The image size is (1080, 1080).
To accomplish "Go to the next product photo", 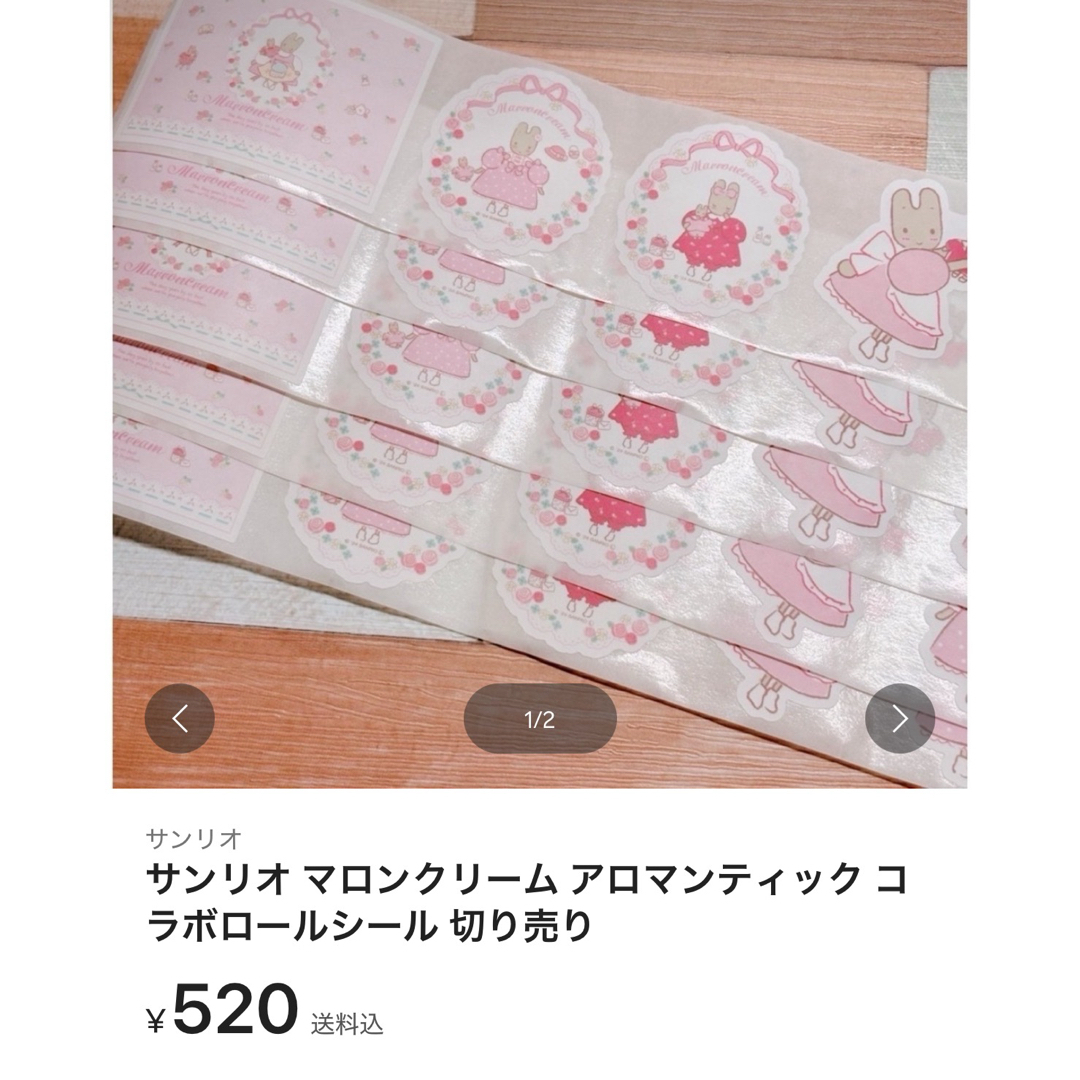I will (x=899, y=718).
